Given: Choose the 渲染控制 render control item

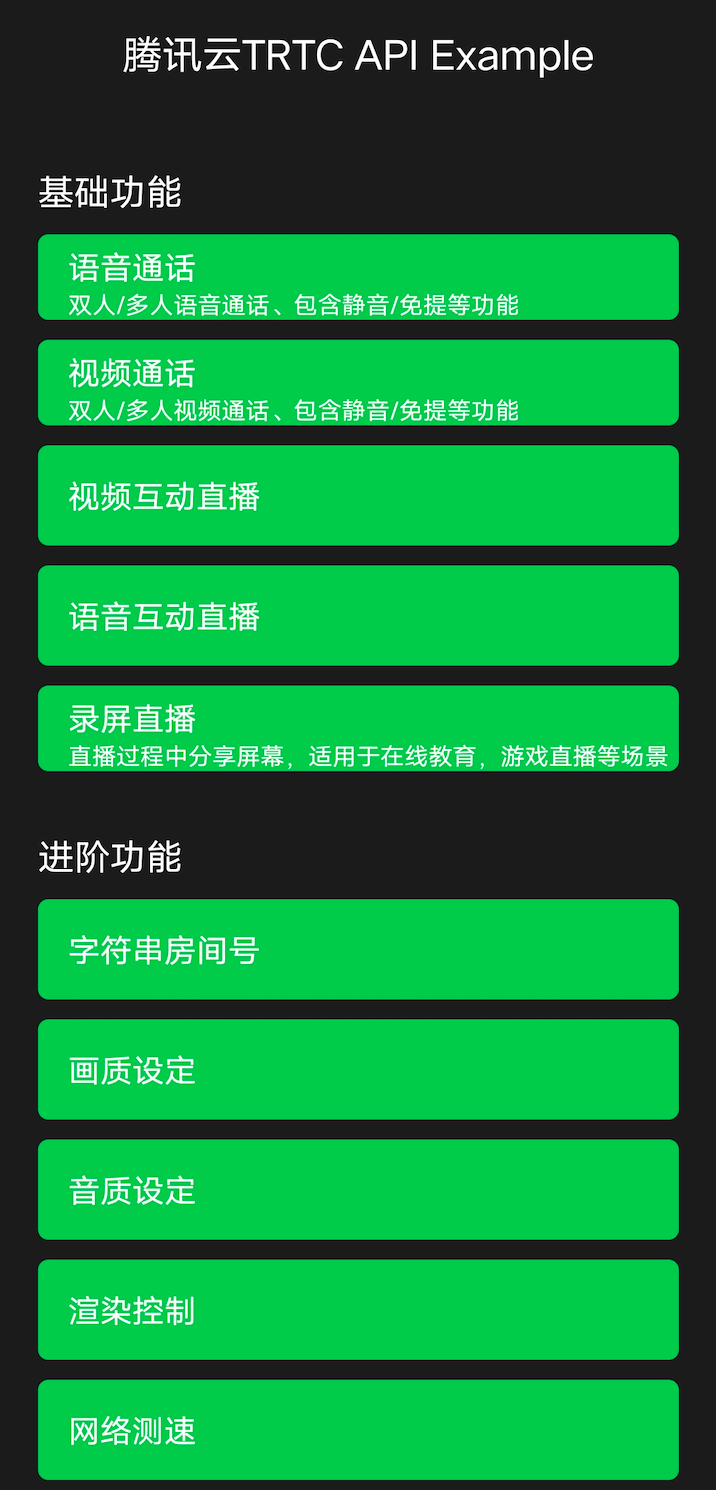Looking at the screenshot, I should click(x=358, y=1309).
